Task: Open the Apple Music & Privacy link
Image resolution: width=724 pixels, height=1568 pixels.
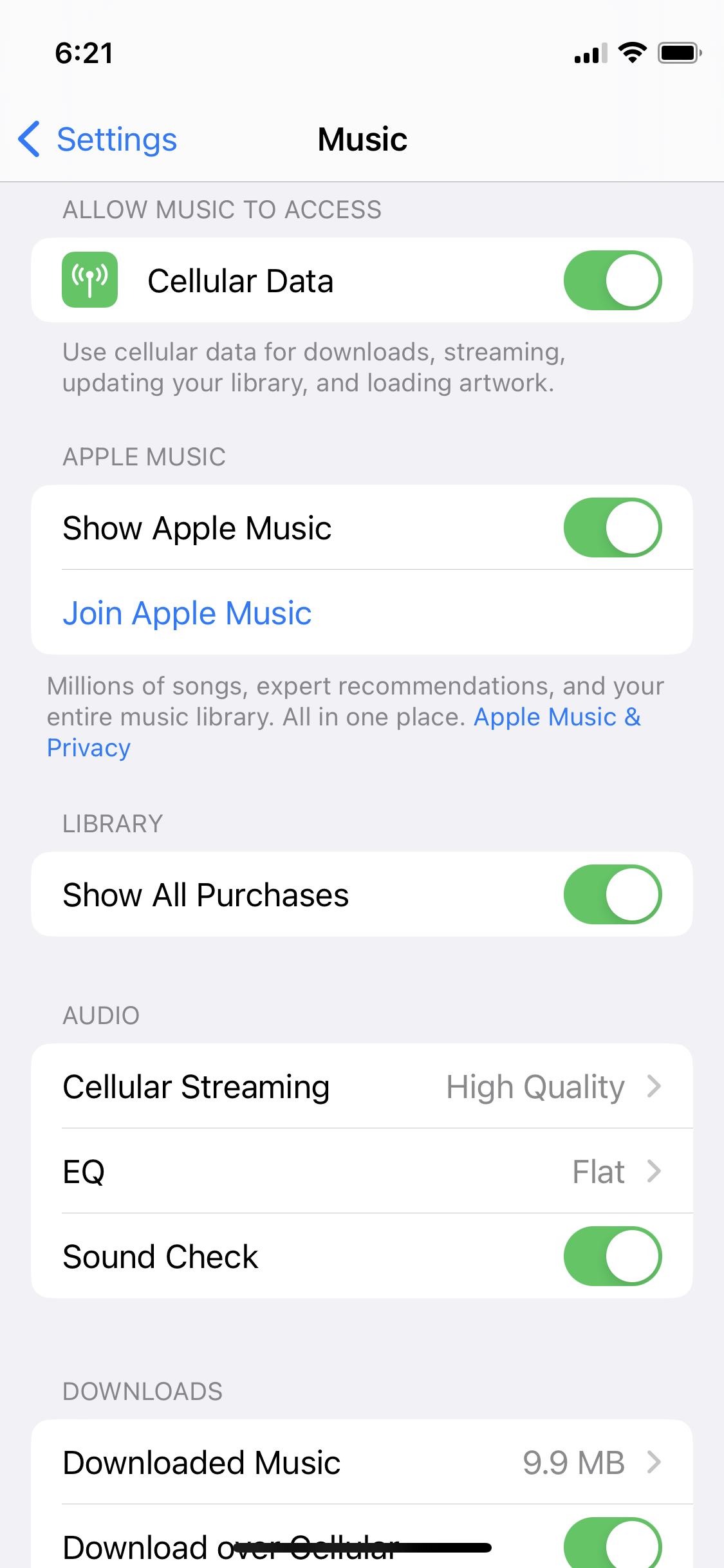Action: pos(556,718)
